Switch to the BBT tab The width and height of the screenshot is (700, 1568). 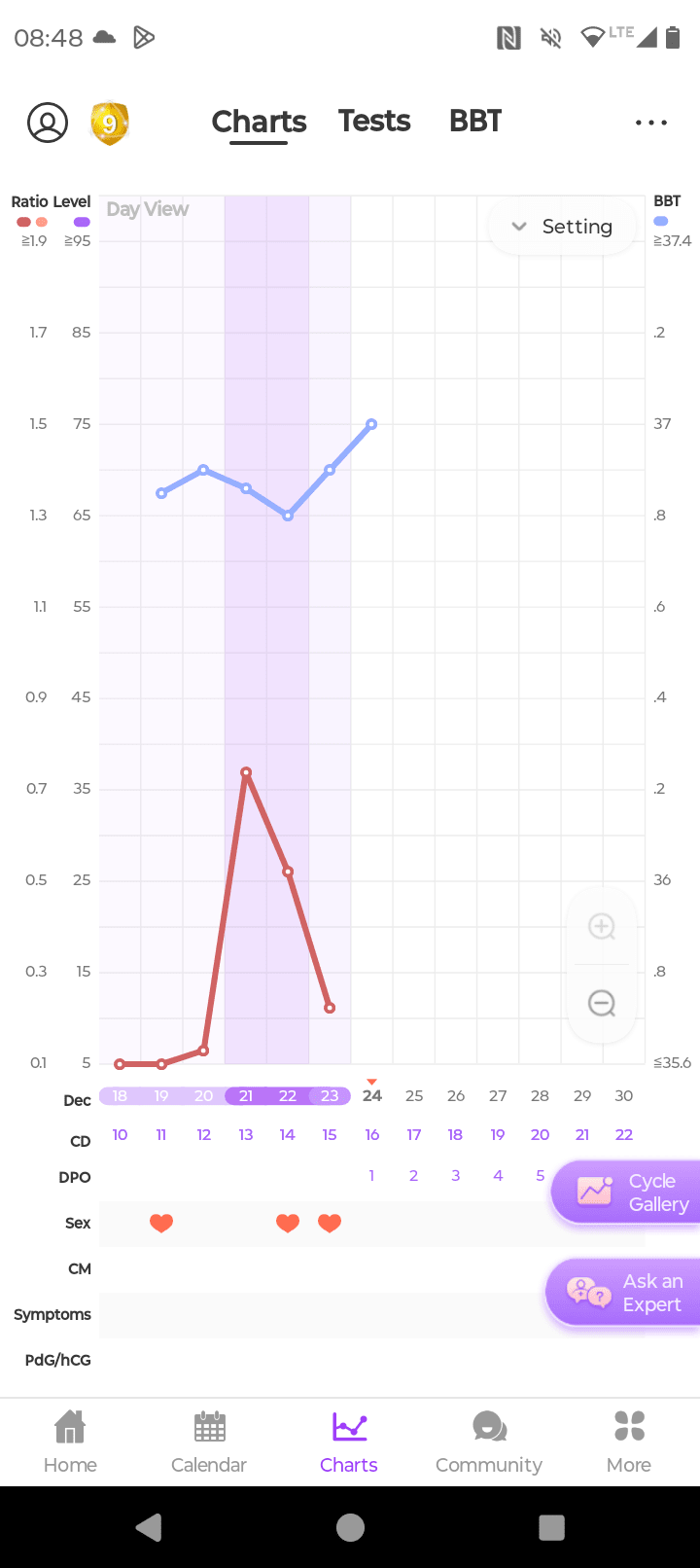475,122
